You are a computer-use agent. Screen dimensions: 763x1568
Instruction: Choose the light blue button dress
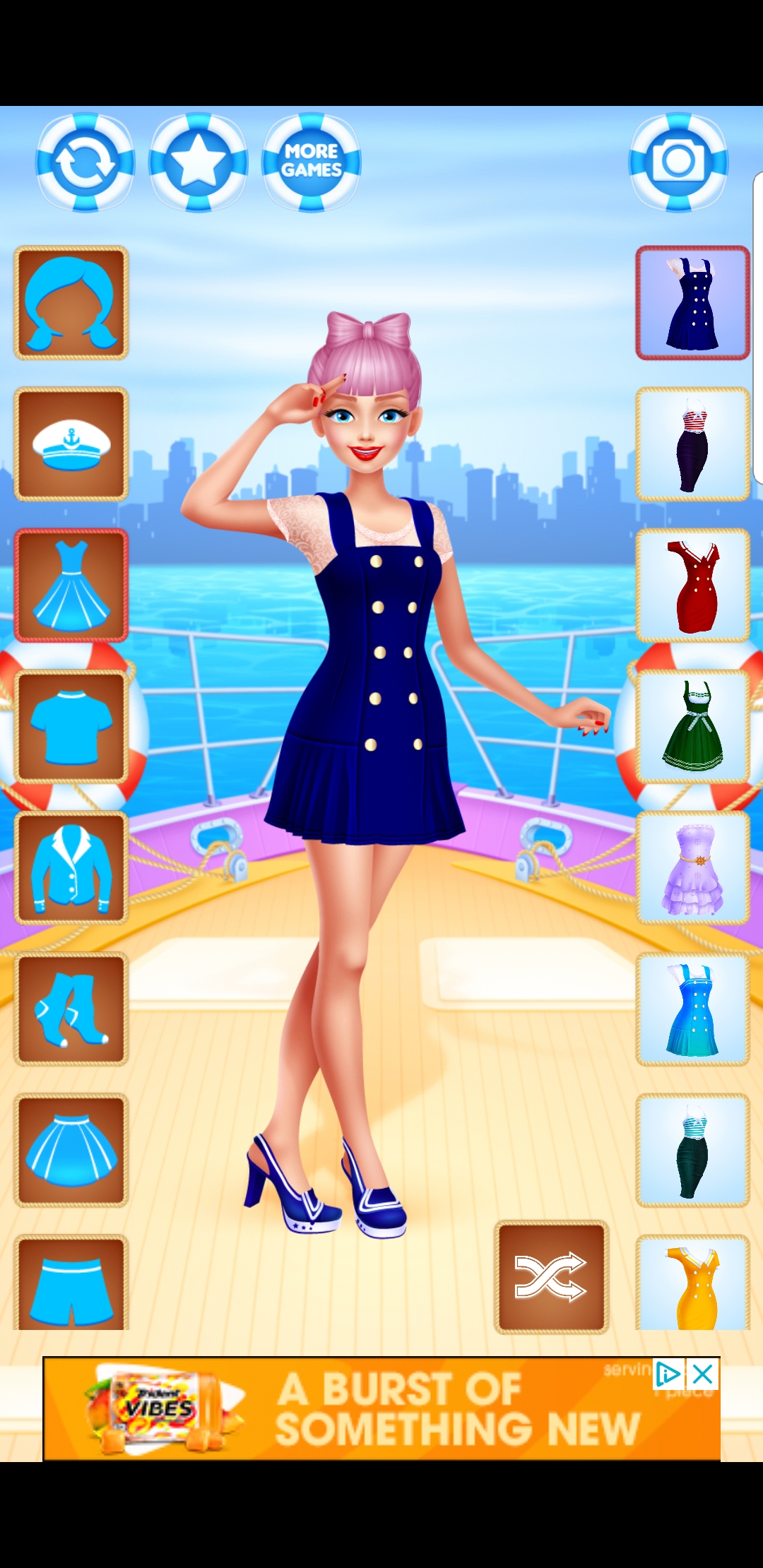693,1009
